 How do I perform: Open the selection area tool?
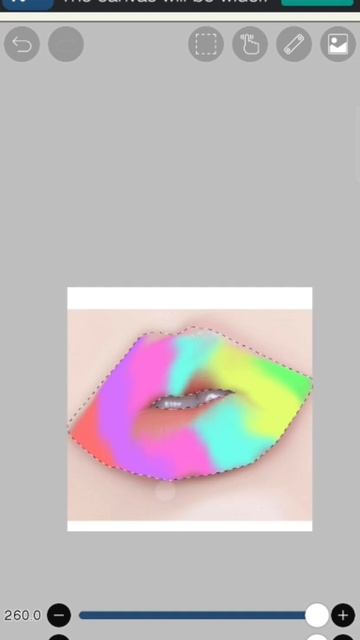[x=206, y=44]
